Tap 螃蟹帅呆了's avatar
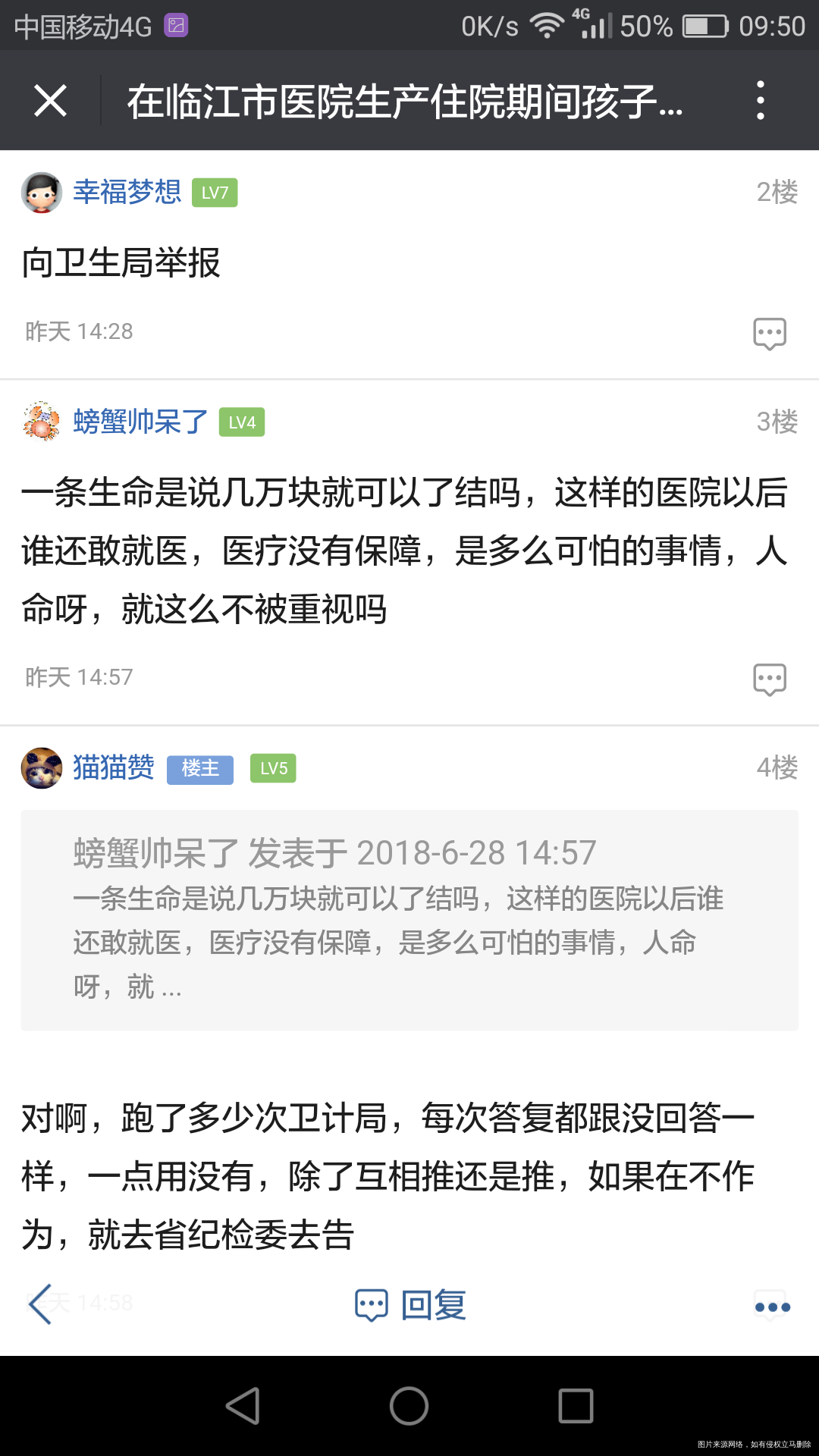The width and height of the screenshot is (819, 1456). coord(42,423)
